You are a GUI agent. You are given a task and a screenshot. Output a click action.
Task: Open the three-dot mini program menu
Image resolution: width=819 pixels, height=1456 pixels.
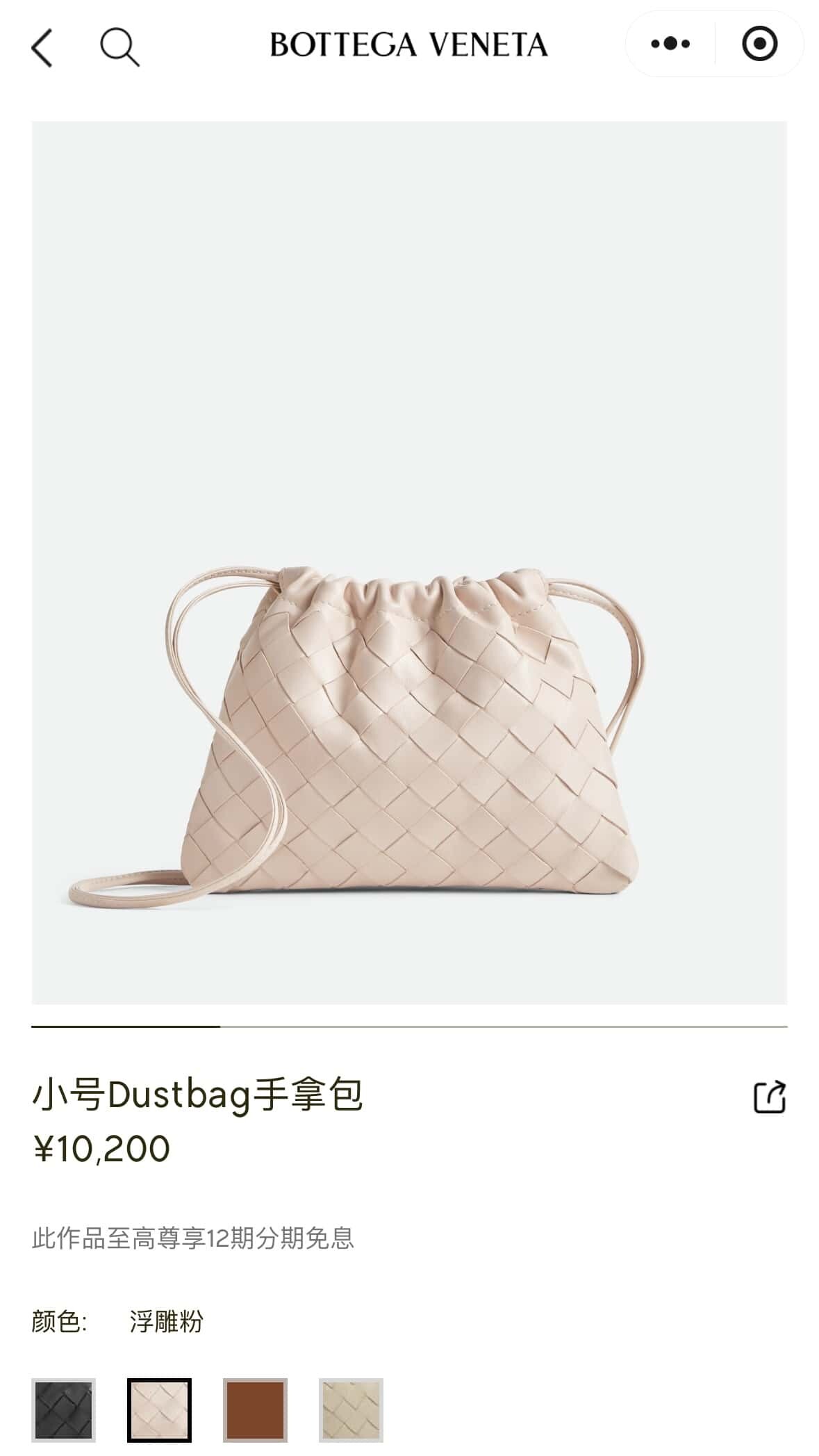pos(670,44)
